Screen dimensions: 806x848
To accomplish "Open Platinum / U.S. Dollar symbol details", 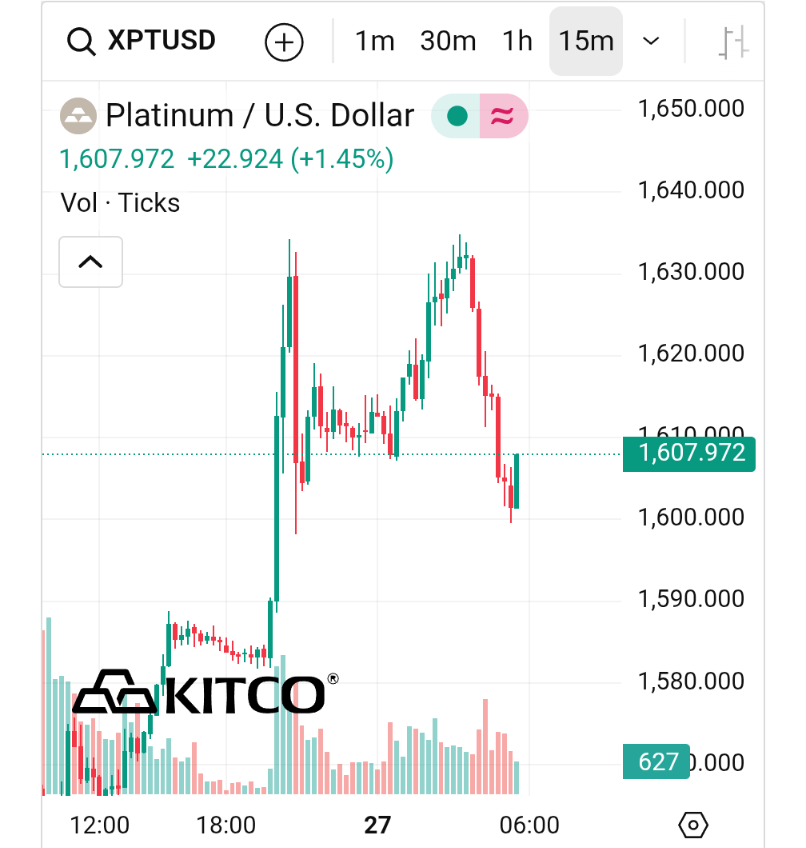I will 259,116.
